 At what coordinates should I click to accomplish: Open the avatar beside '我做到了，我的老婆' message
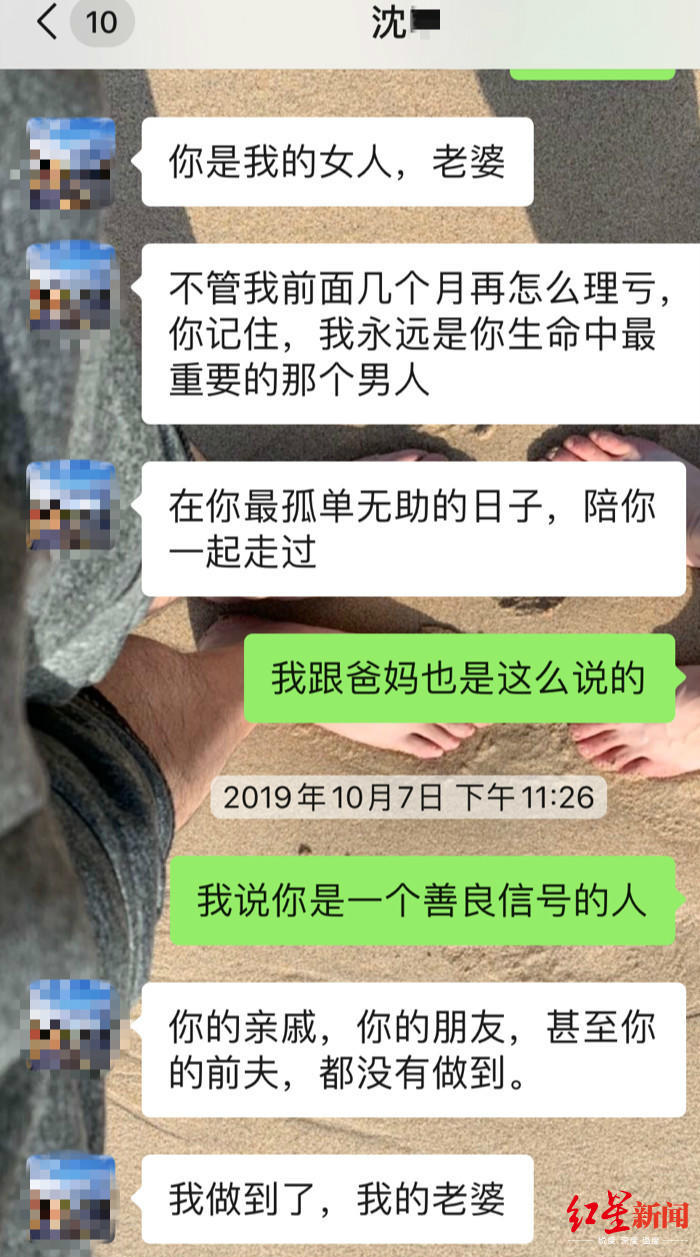pos(72,1199)
